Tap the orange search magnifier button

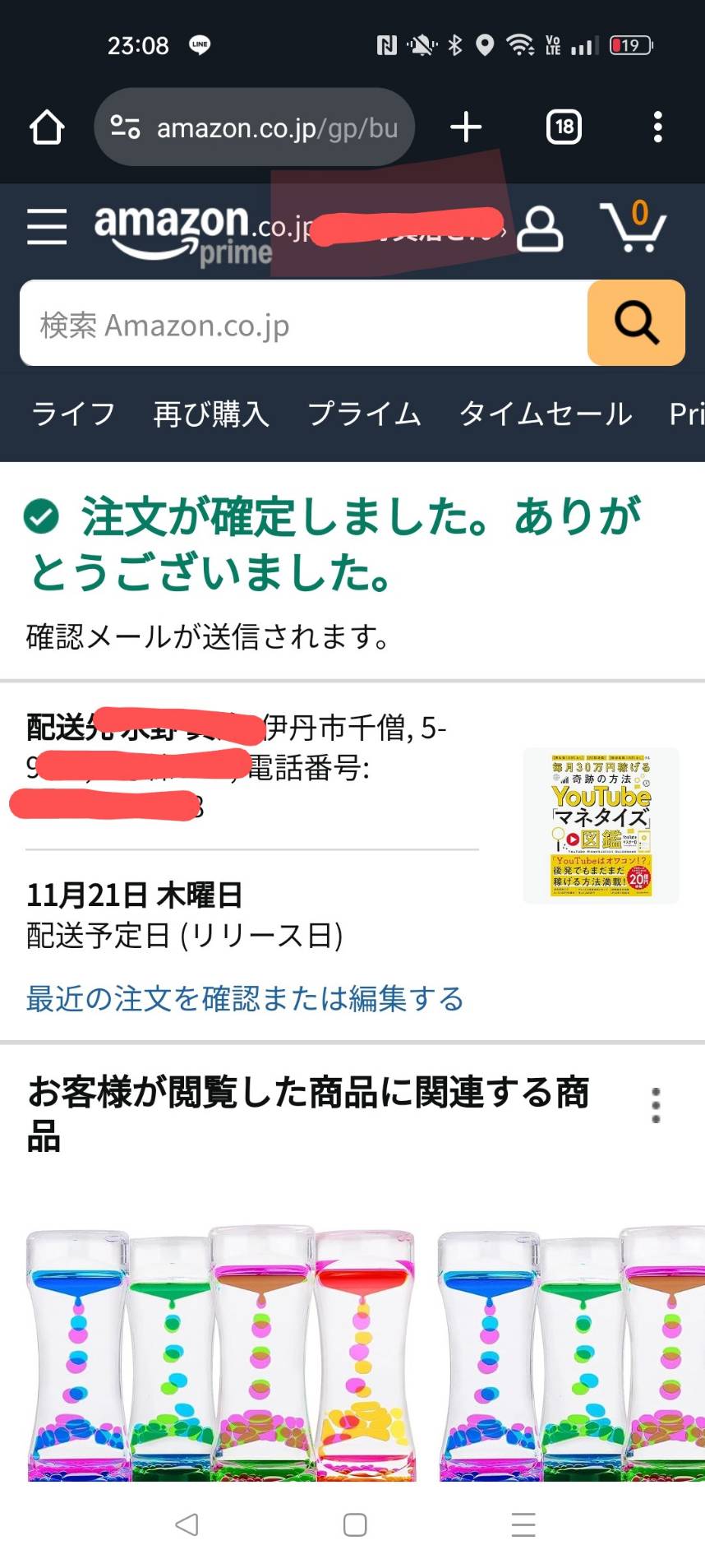(x=636, y=323)
